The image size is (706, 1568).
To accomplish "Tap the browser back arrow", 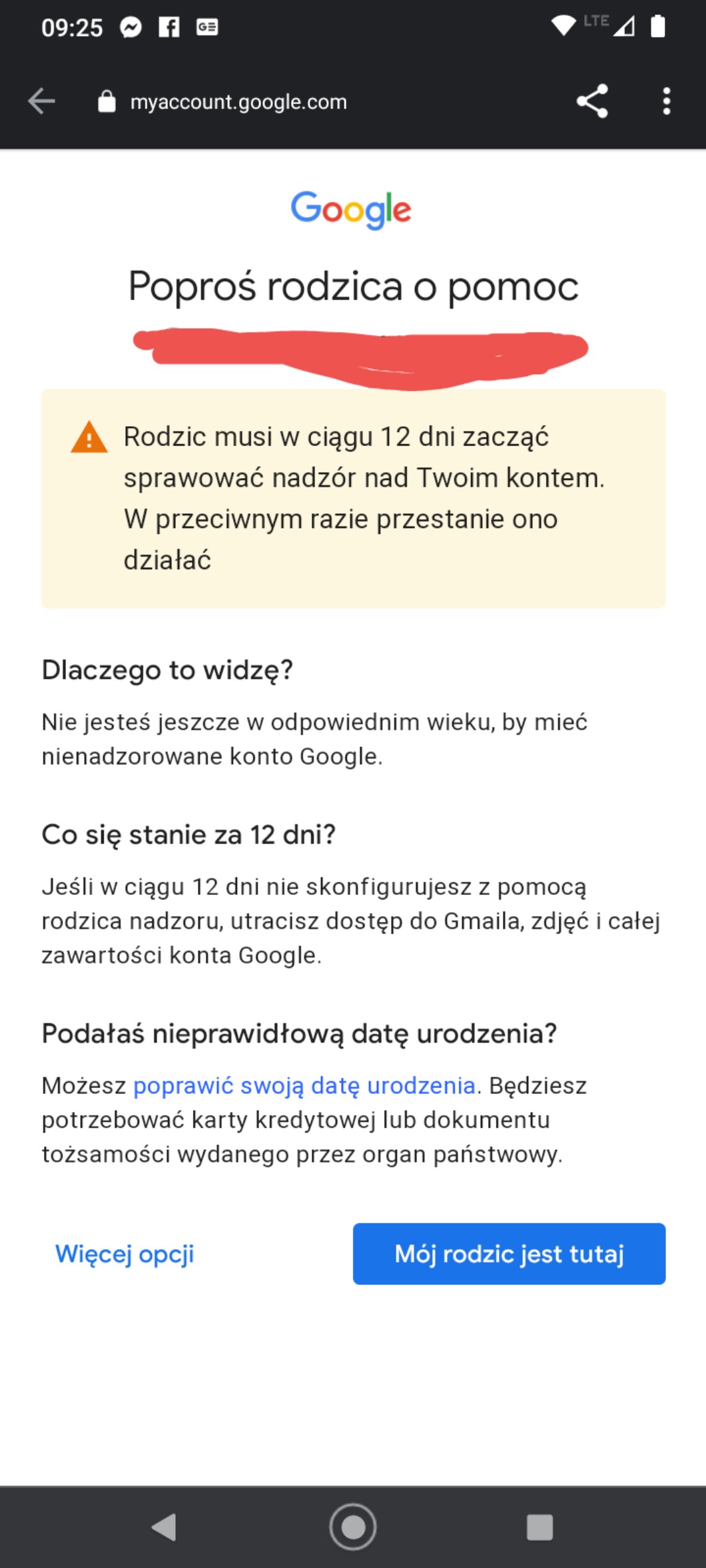I will click(x=41, y=101).
